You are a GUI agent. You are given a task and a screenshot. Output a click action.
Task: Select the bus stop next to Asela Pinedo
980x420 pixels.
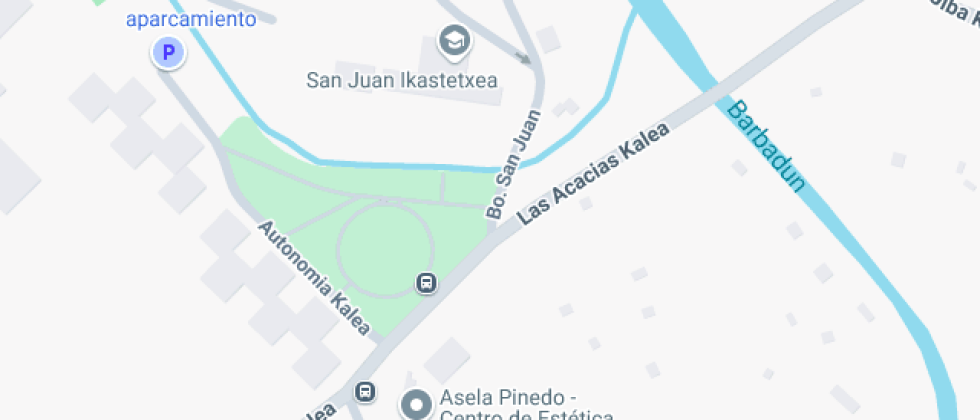tap(366, 391)
